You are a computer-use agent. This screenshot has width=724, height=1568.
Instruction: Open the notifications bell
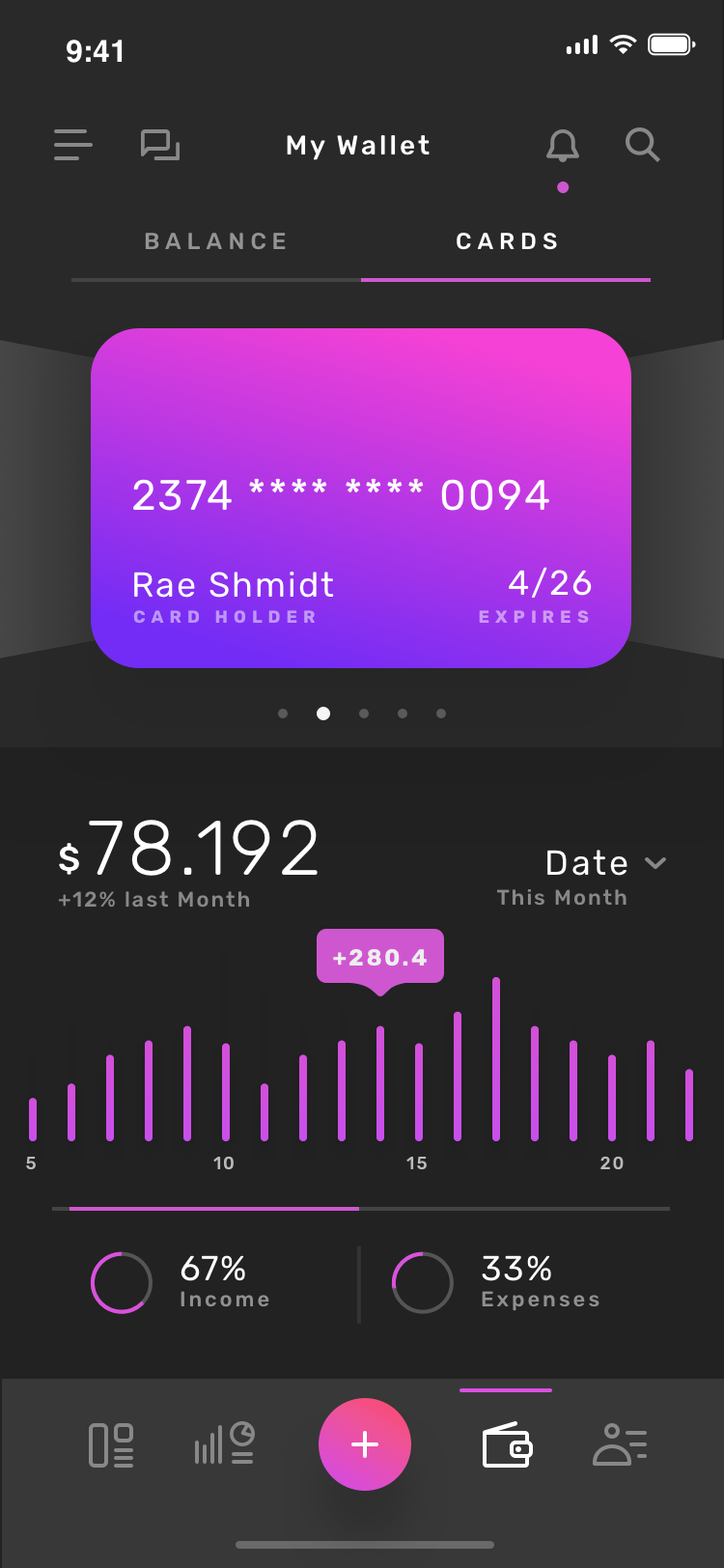(x=563, y=147)
